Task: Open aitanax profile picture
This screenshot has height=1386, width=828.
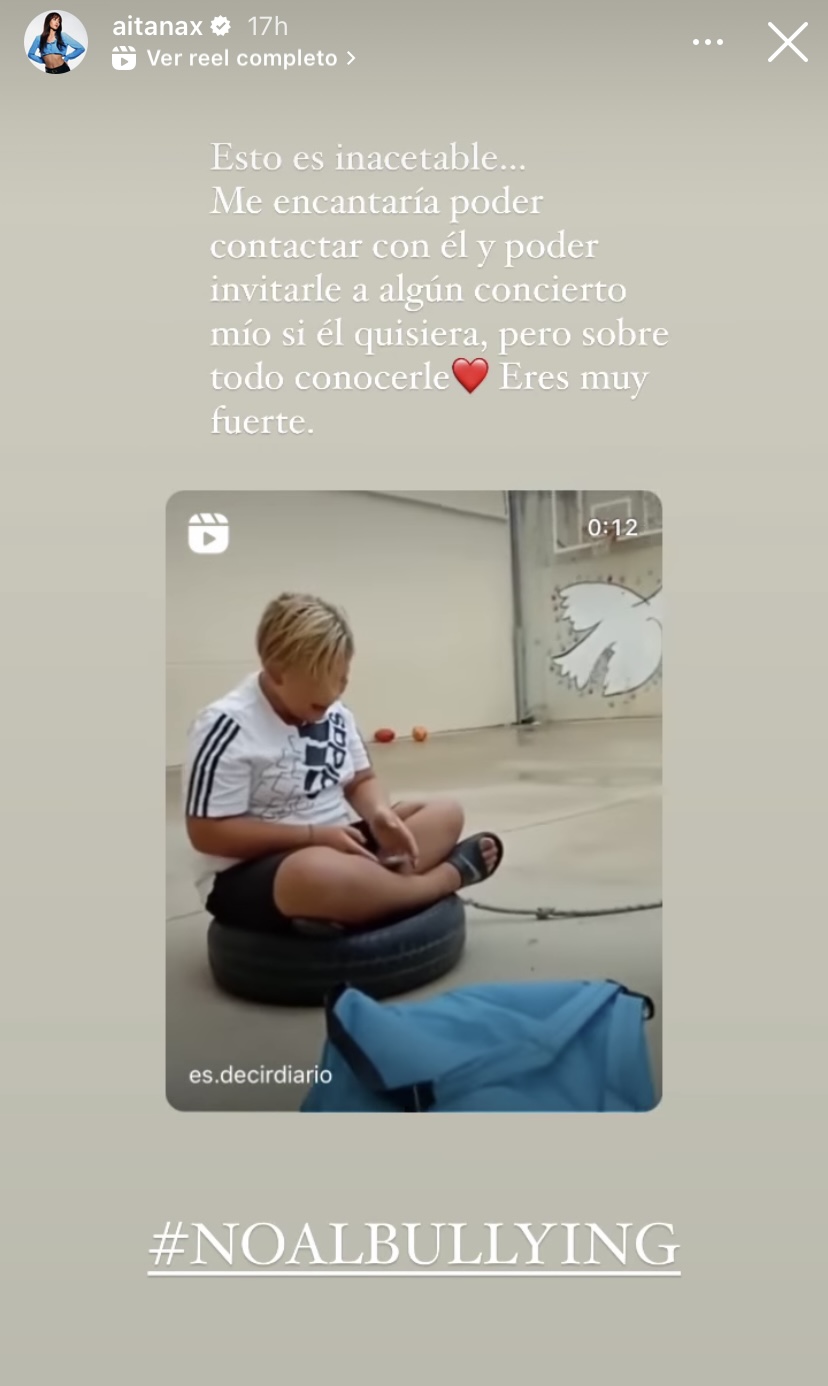Action: click(56, 43)
